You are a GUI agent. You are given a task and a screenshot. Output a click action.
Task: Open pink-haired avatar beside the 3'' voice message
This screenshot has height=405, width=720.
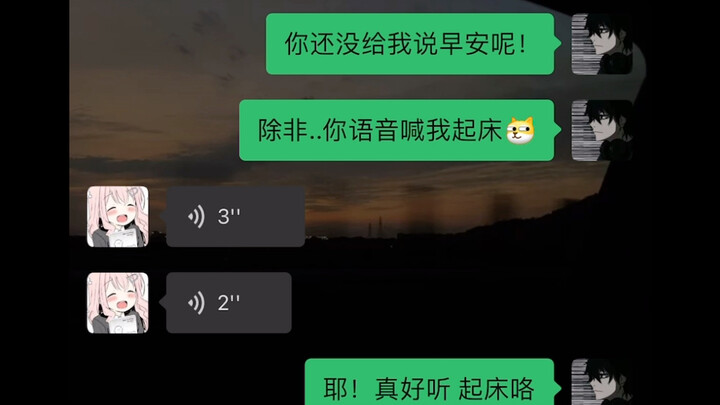tap(118, 216)
